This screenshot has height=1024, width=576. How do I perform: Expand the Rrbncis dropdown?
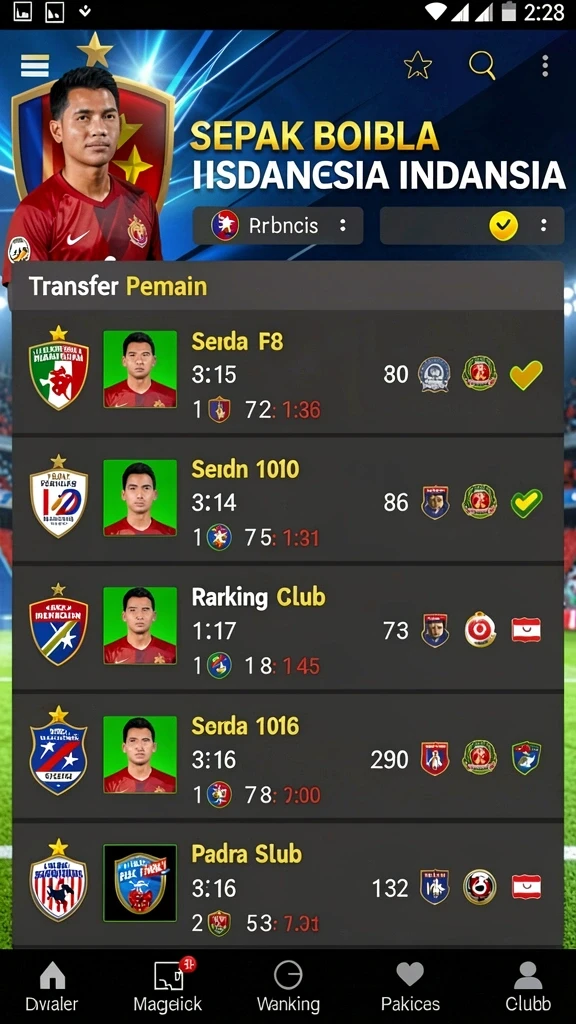click(278, 226)
